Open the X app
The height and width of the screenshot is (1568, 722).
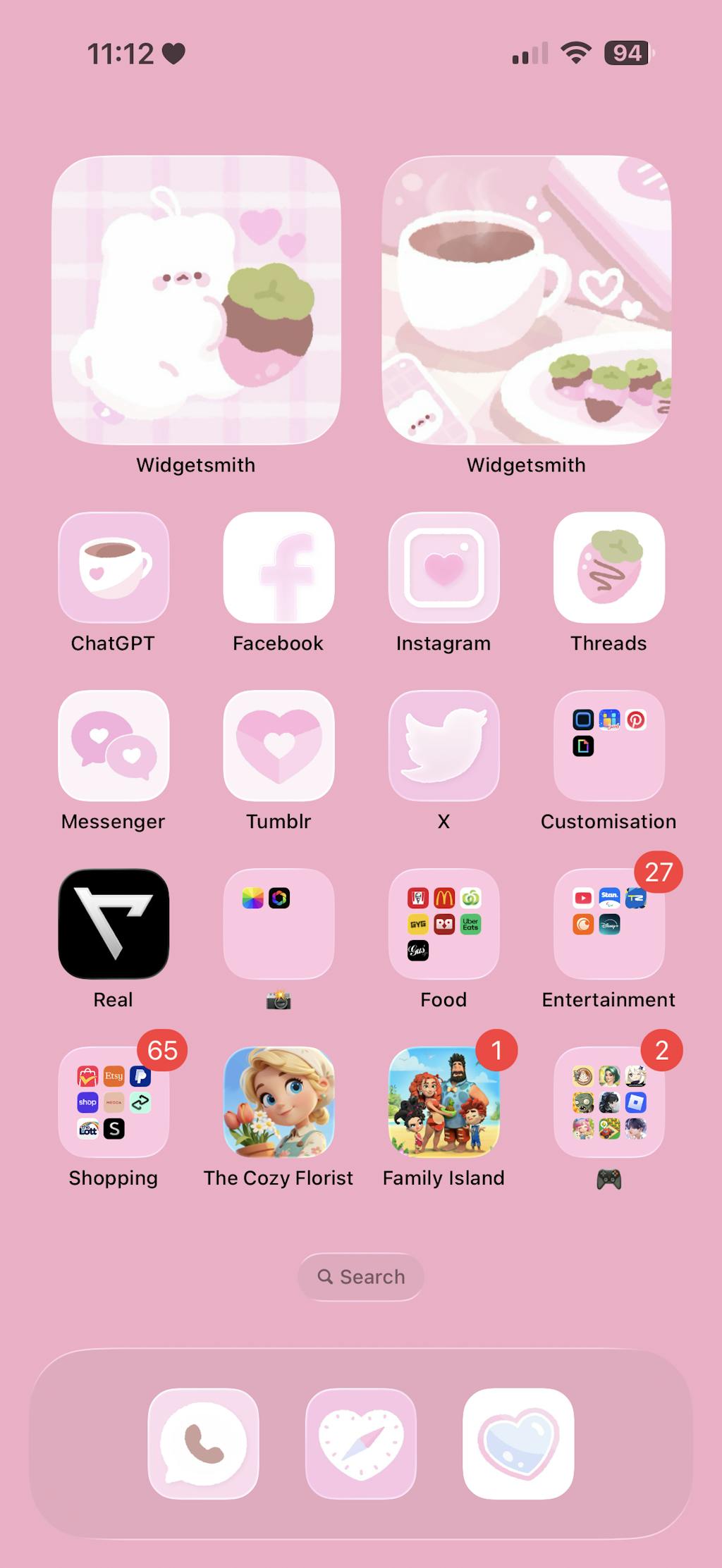pos(443,746)
